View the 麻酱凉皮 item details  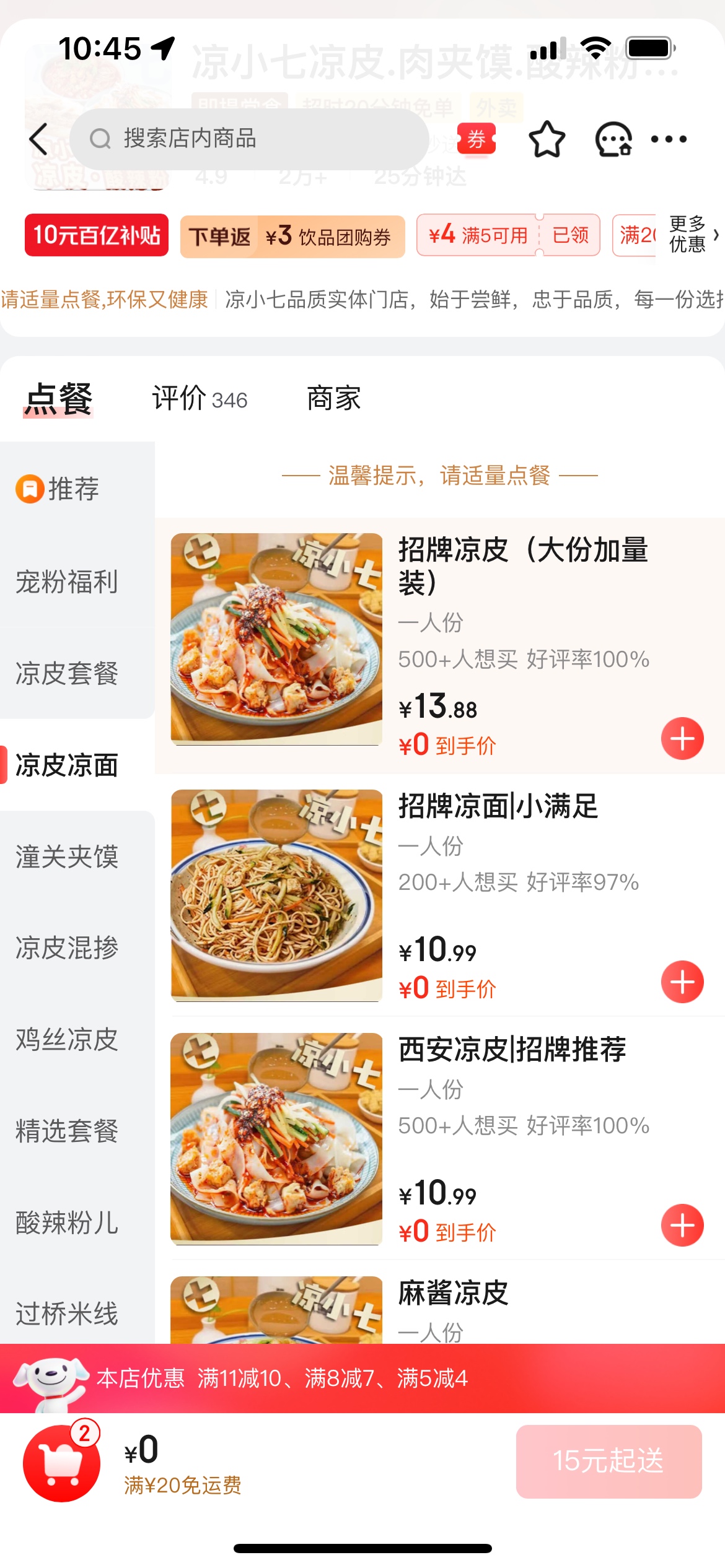click(452, 1294)
